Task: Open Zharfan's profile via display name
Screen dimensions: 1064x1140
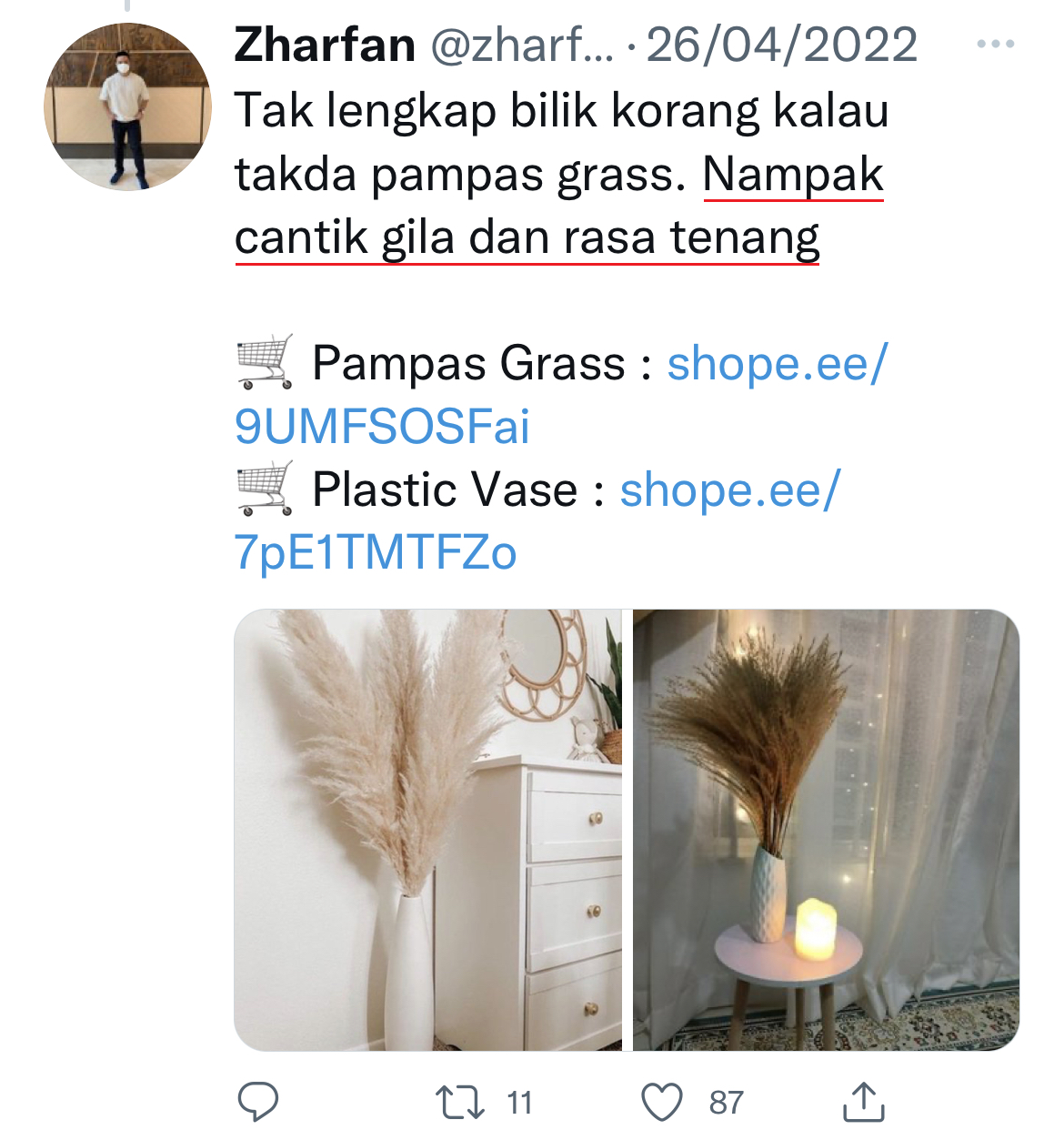Action: pyautogui.click(x=325, y=45)
